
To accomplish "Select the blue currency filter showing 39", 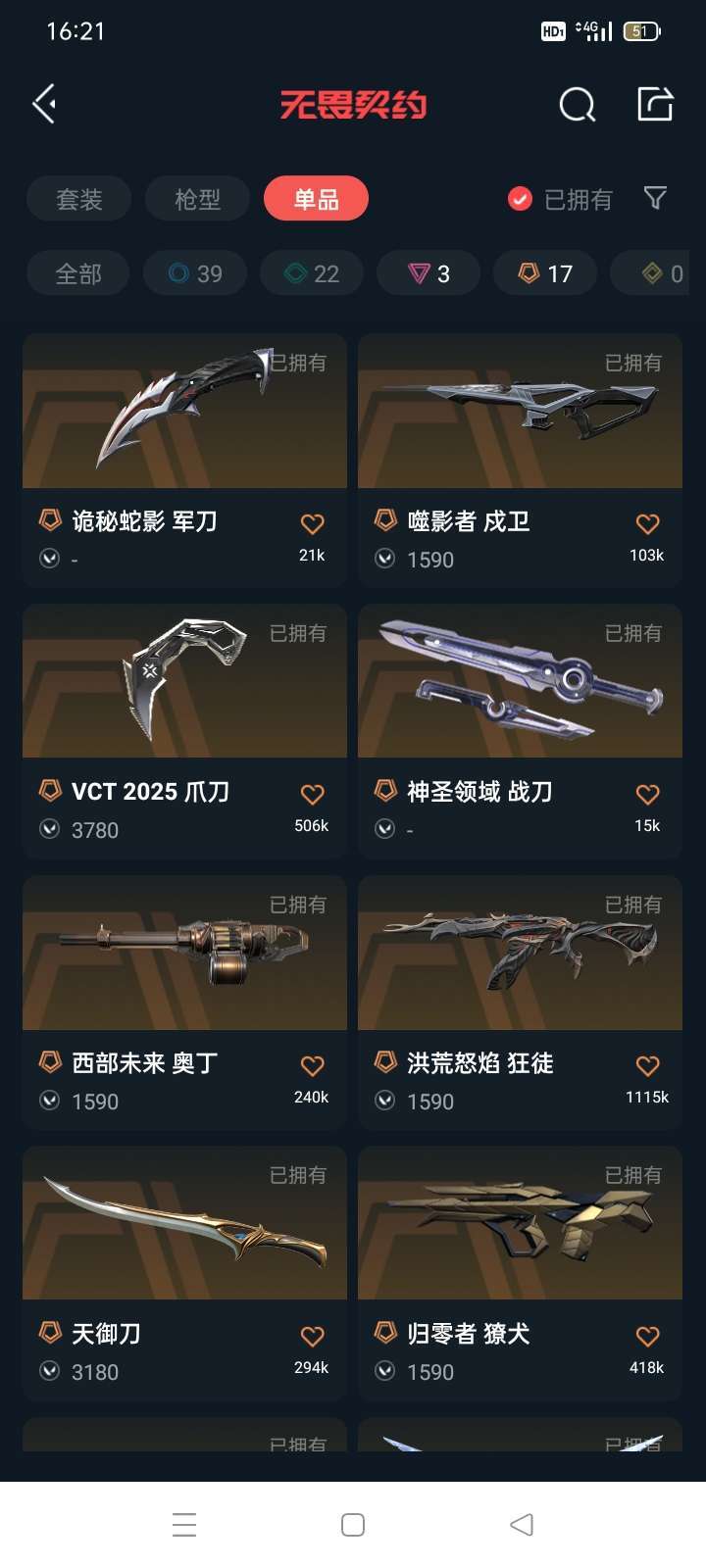I will [194, 273].
